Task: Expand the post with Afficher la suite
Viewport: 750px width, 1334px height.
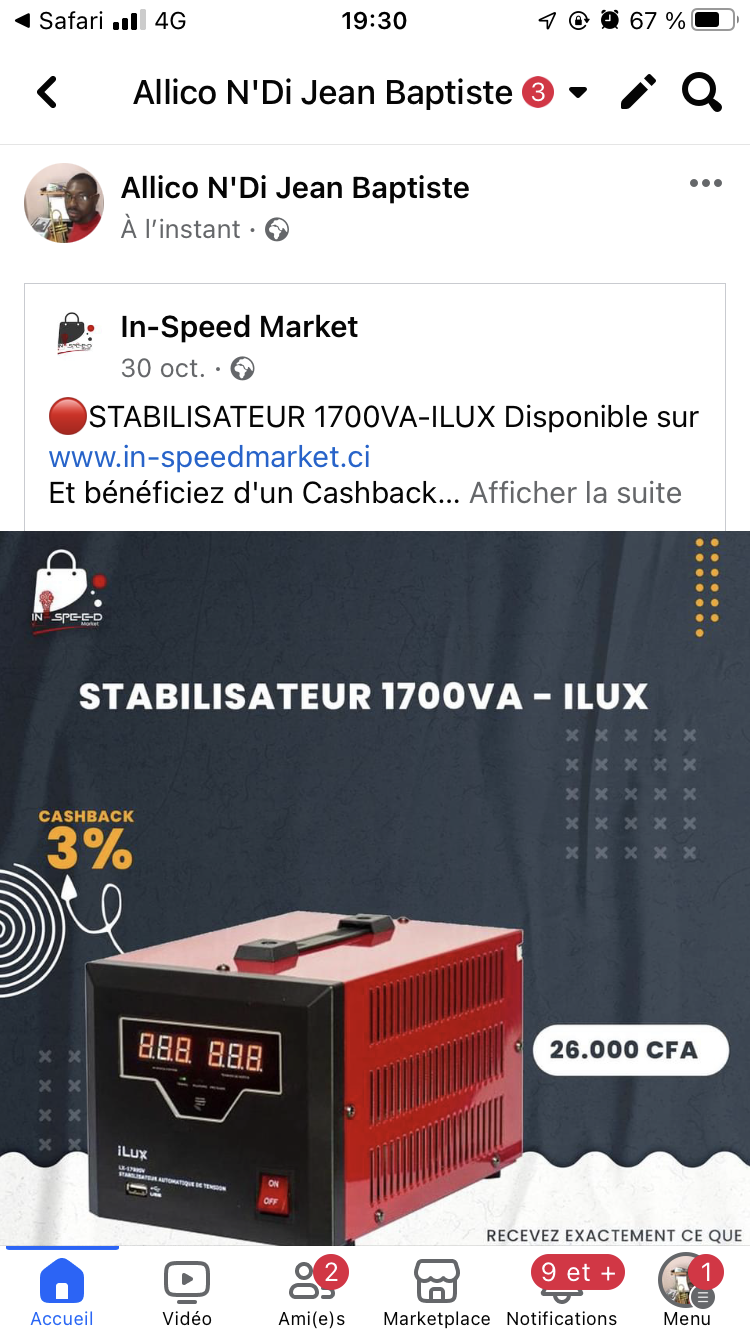Action: coord(575,493)
